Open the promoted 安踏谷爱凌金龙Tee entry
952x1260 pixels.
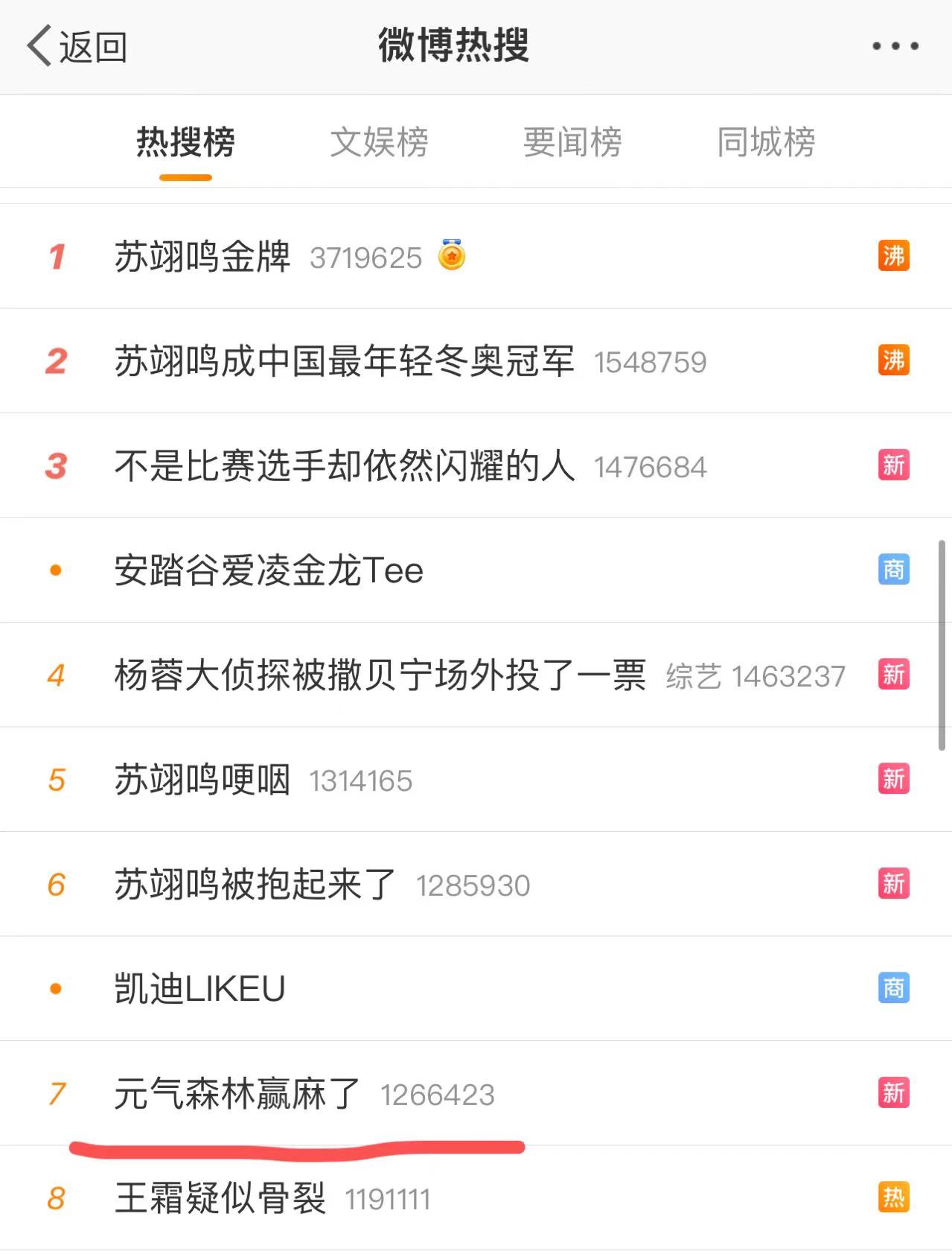tap(269, 571)
